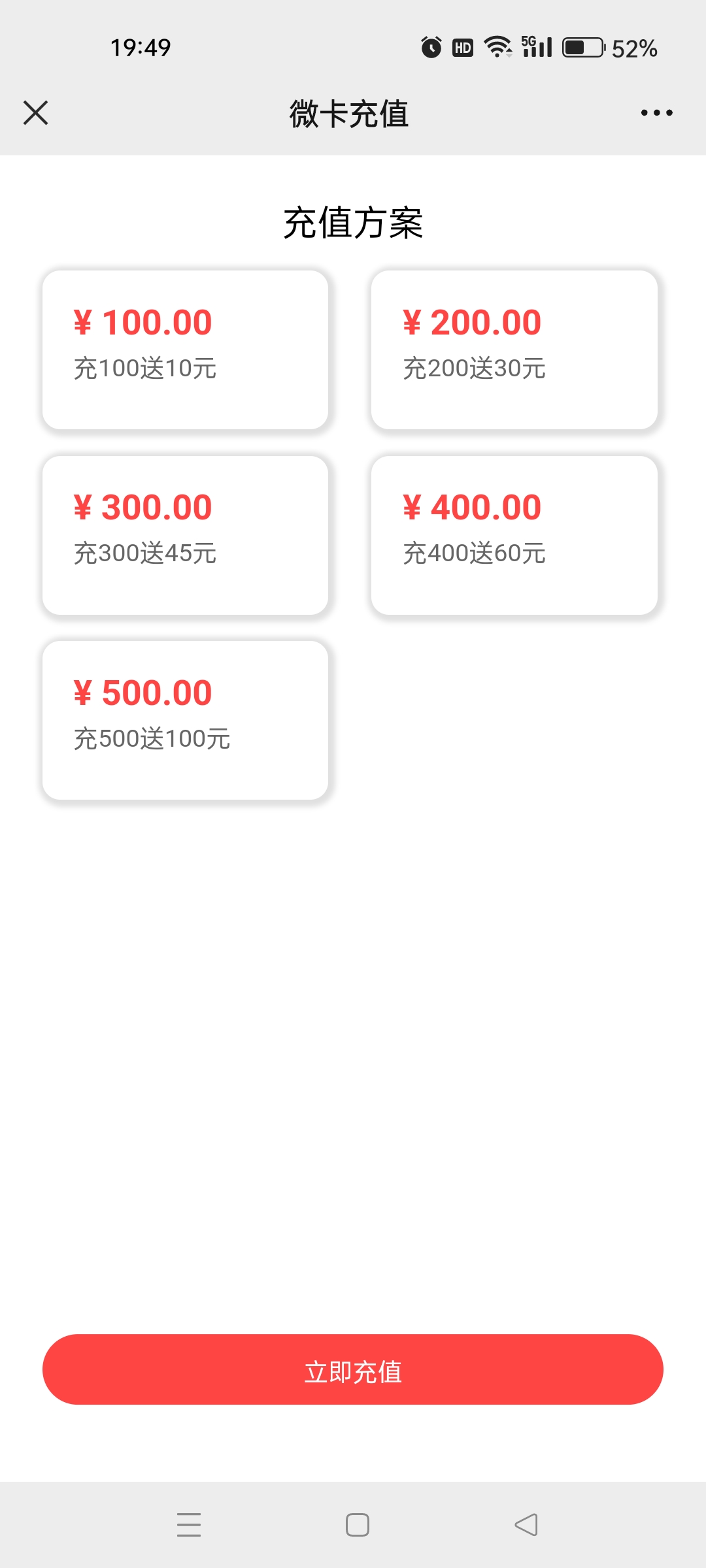Go back using the system back button

point(526,1525)
